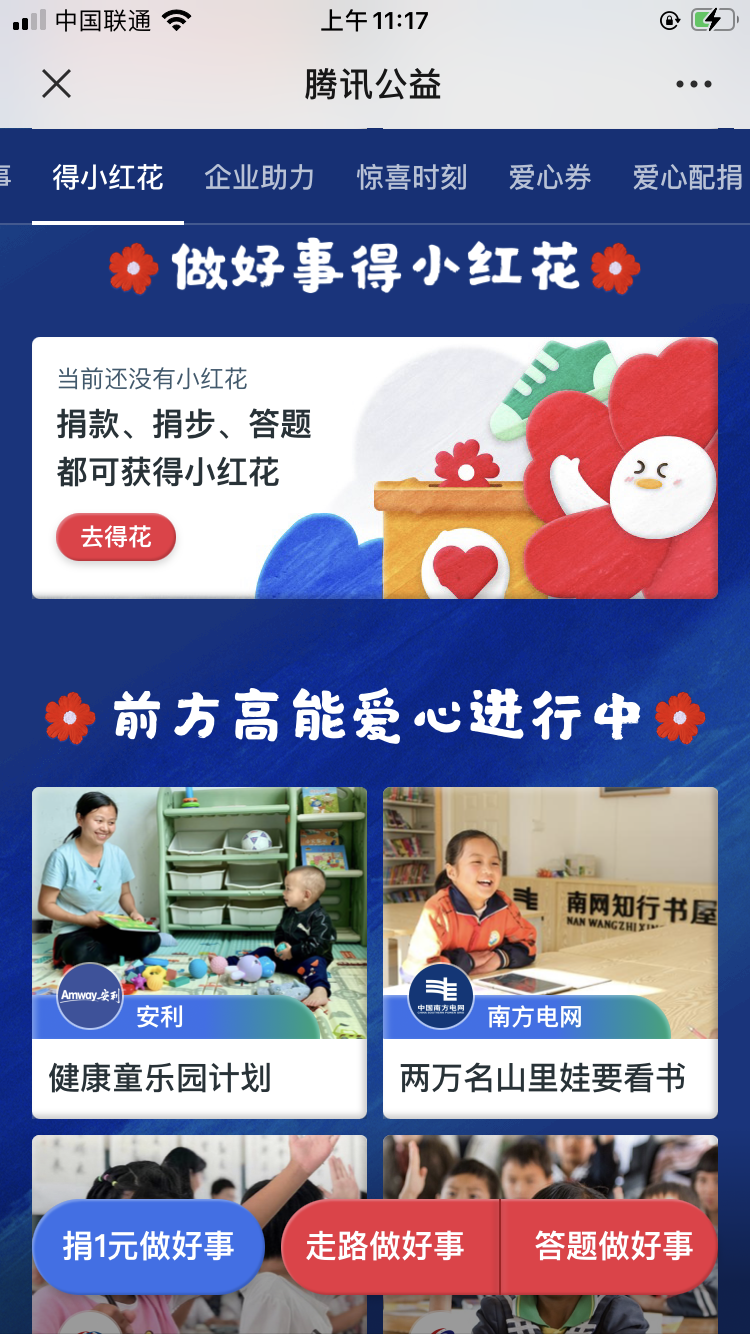Viewport: 750px width, 1334px height.
Task: Select the 得小红花 tab
Action: tap(108, 178)
